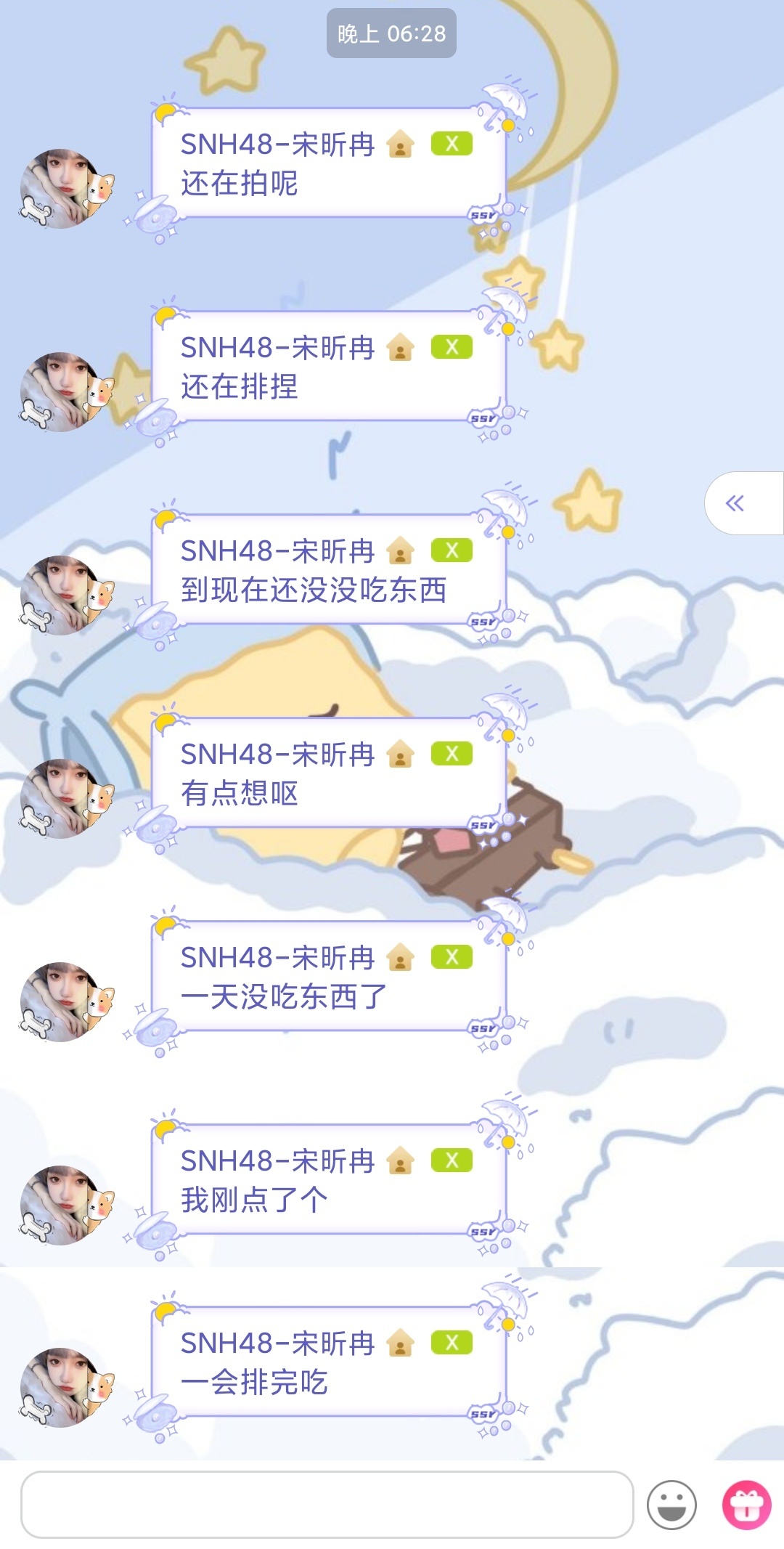Open avatar beside the message 一会排完吃
Viewport: 784px width, 1549px height.
[64, 1388]
